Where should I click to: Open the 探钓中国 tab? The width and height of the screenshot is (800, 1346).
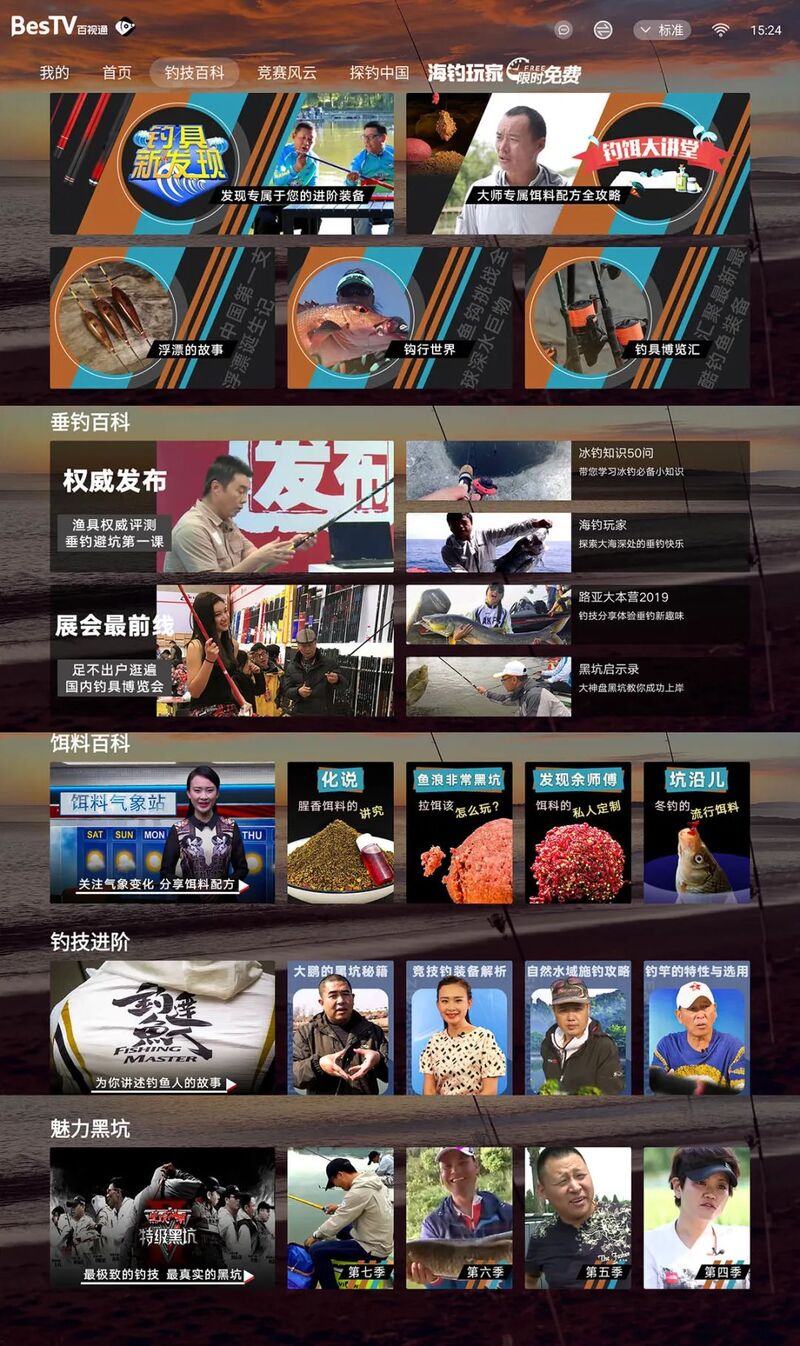point(379,73)
